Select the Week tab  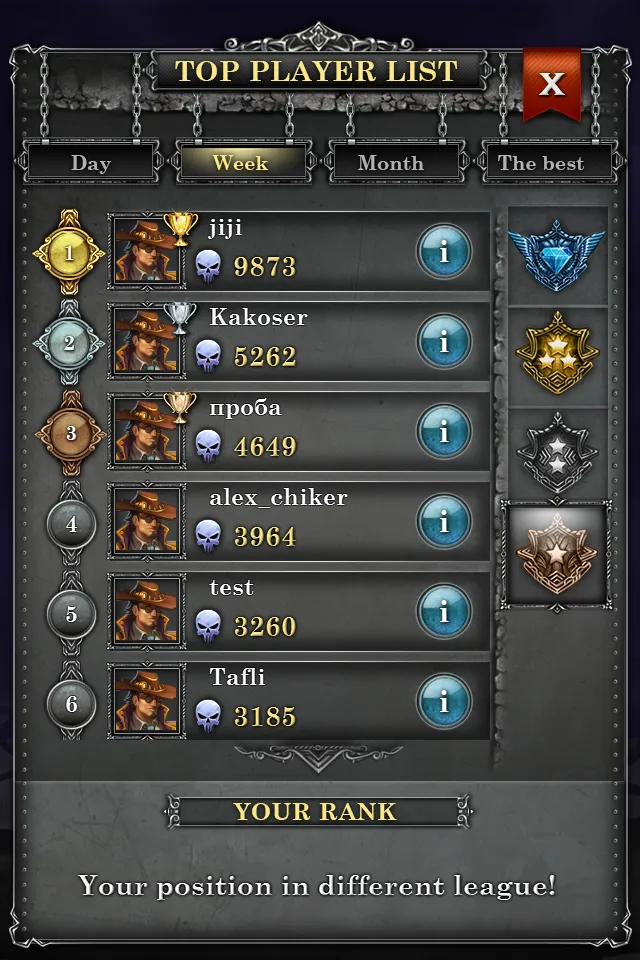240,162
